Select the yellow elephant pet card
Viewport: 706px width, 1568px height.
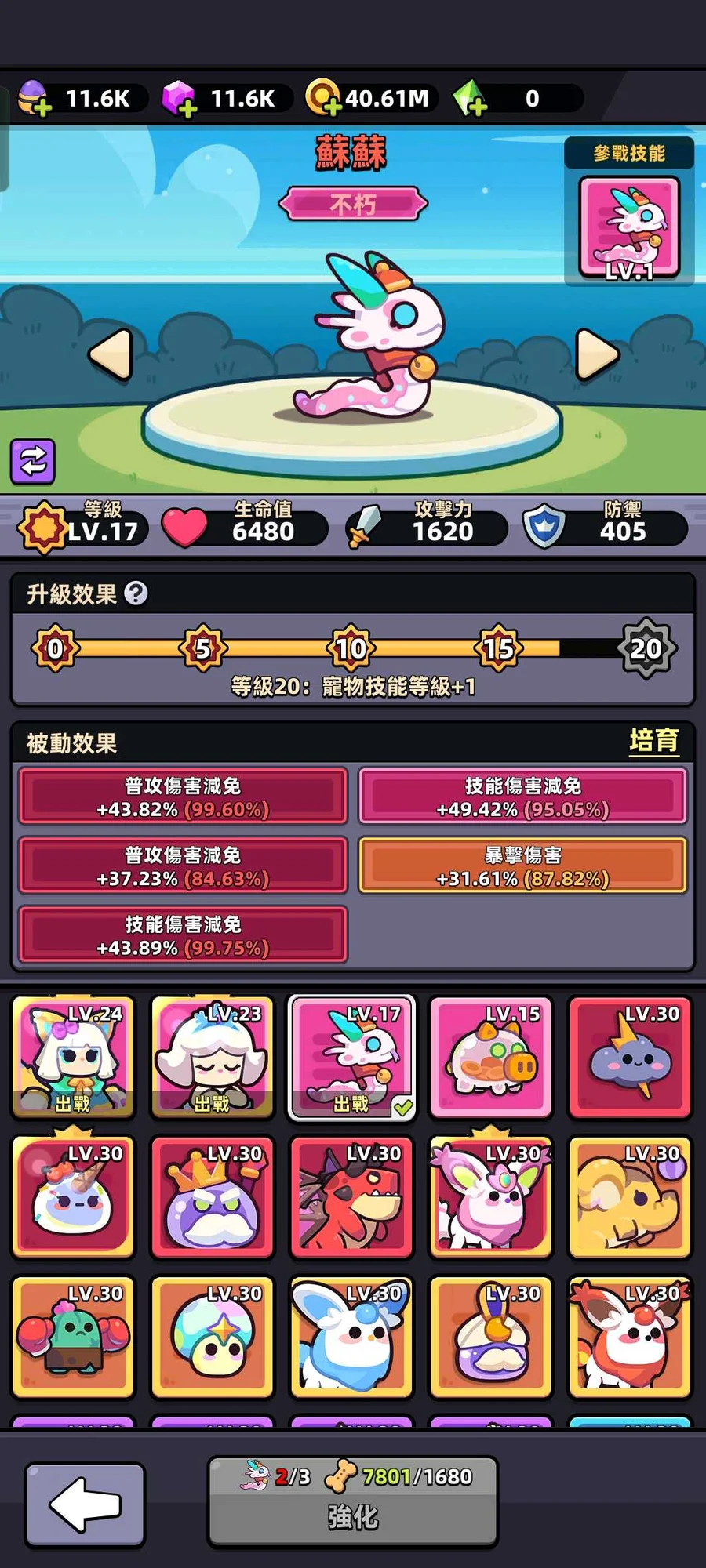pos(630,1196)
